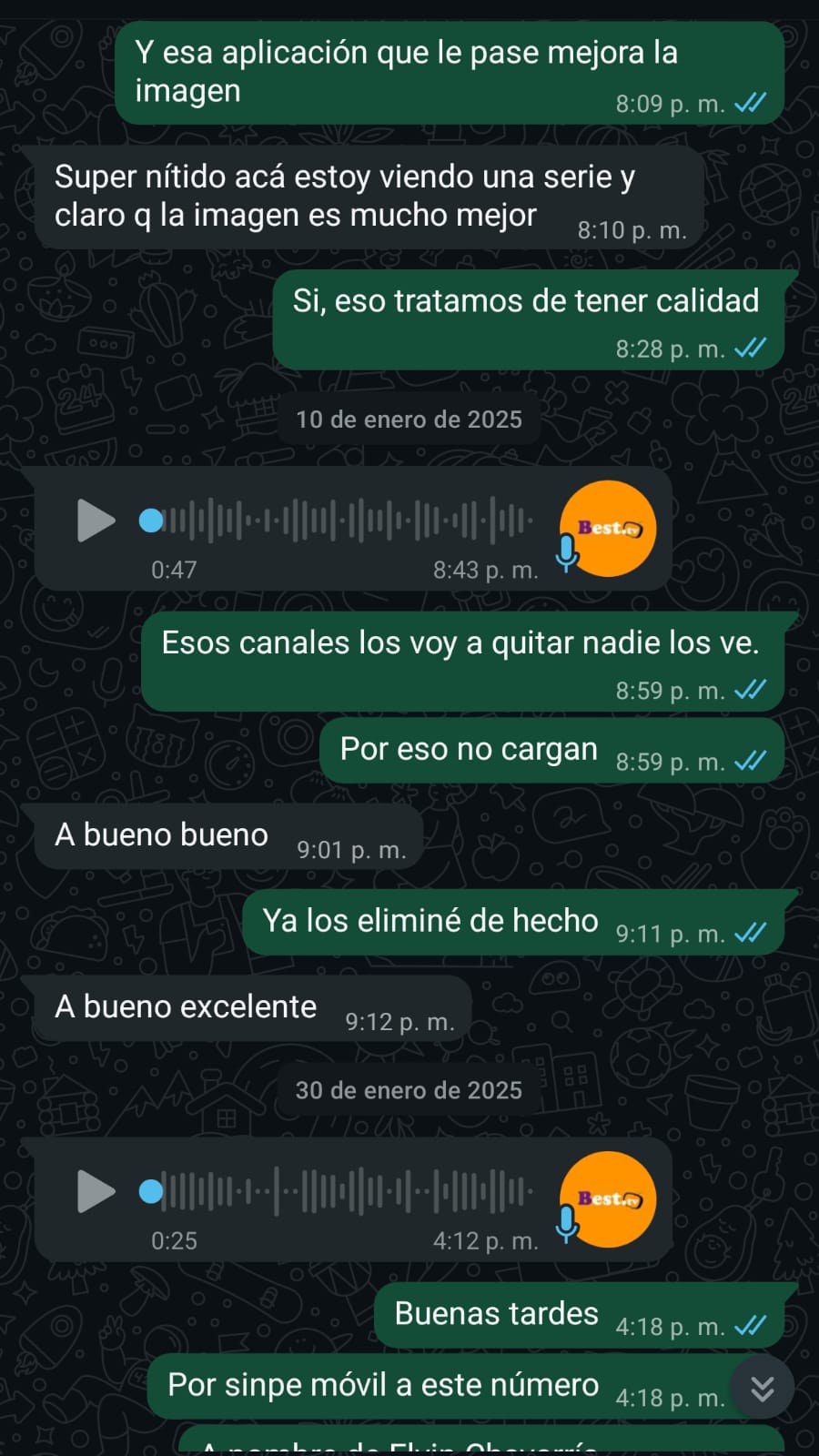Jump to latest messages with down arrows
The image size is (819, 1456).
pos(763,1389)
